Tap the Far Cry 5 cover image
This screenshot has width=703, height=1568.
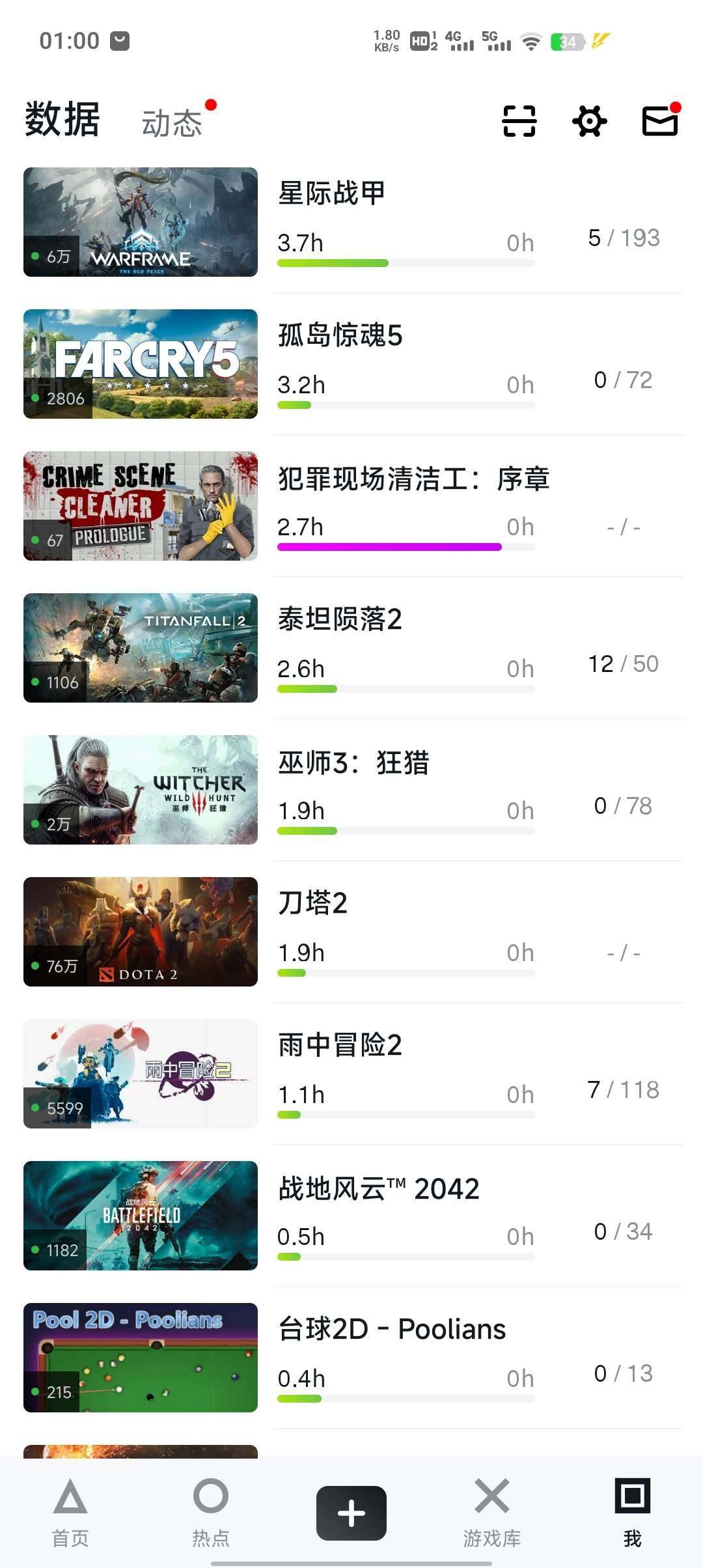[x=140, y=363]
